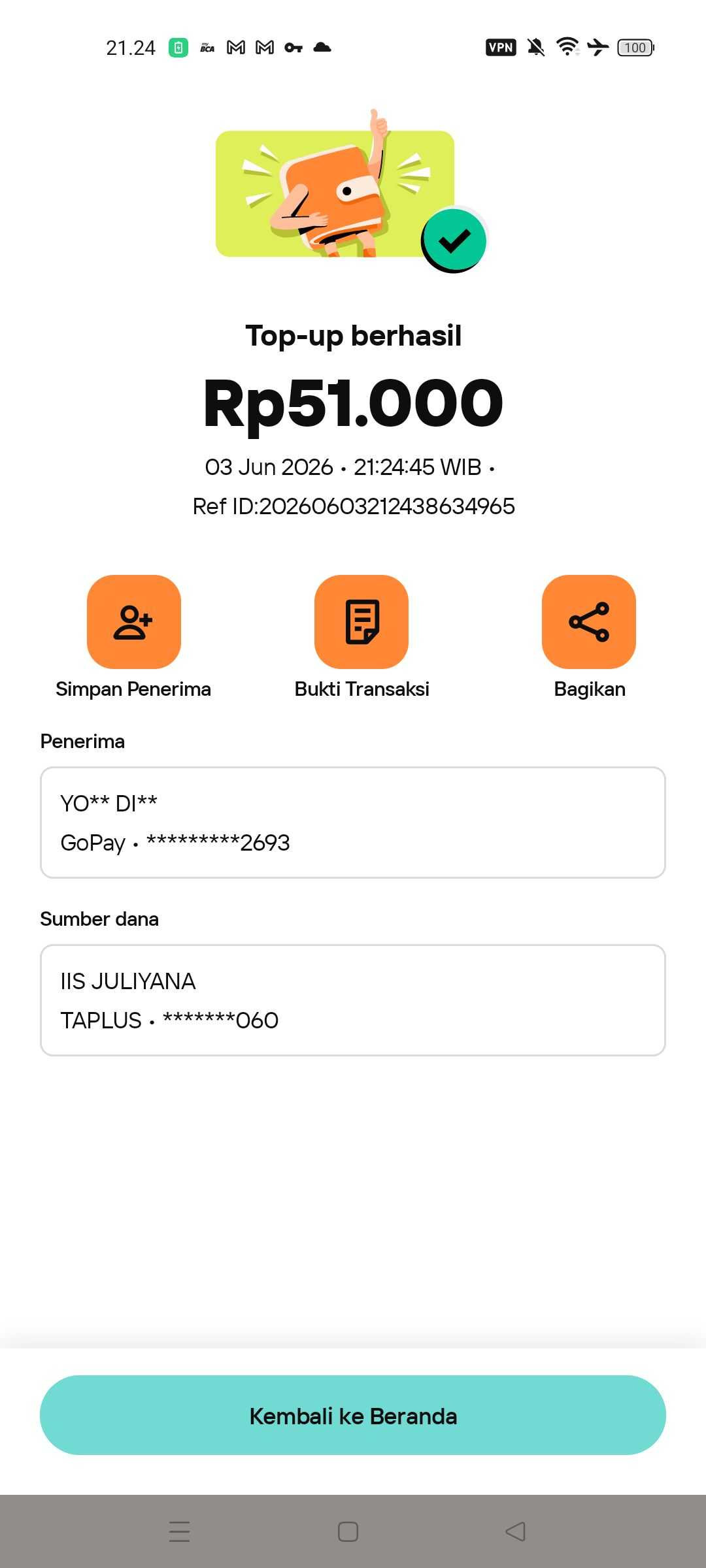Share the transaction via Bagikan
The width and height of the screenshot is (706, 1568).
[x=589, y=622]
